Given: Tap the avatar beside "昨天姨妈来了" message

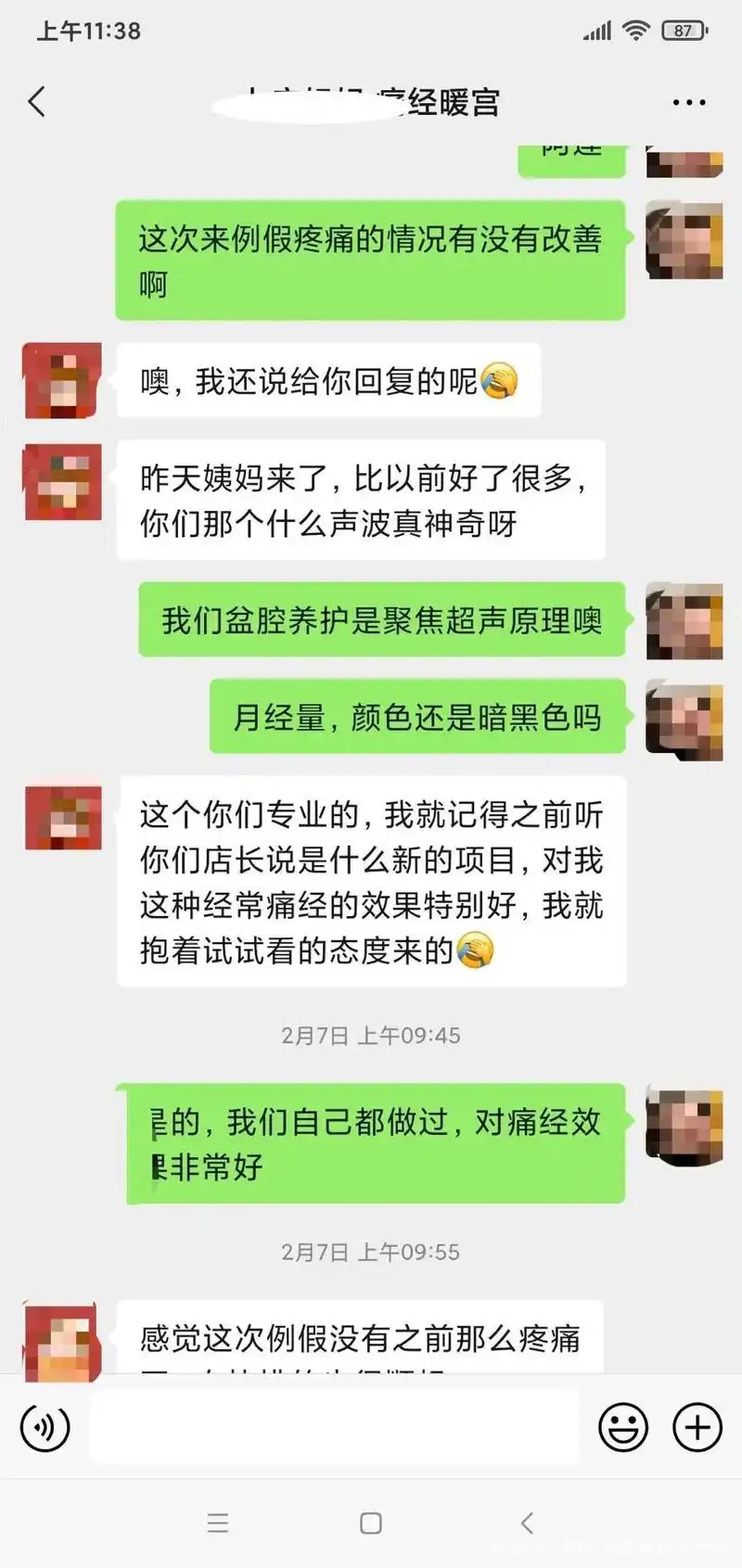Looking at the screenshot, I should click(63, 482).
